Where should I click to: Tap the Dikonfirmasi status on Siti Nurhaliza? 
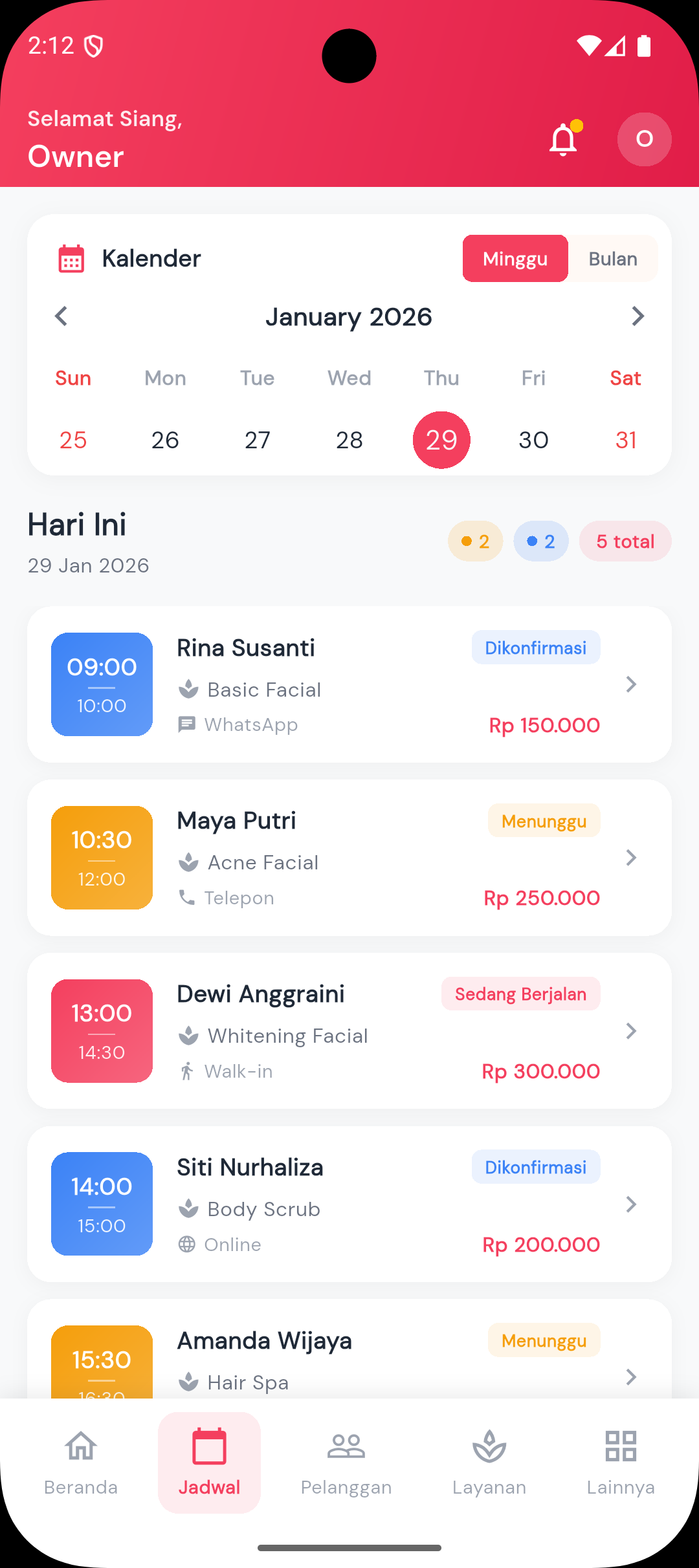coord(536,1166)
